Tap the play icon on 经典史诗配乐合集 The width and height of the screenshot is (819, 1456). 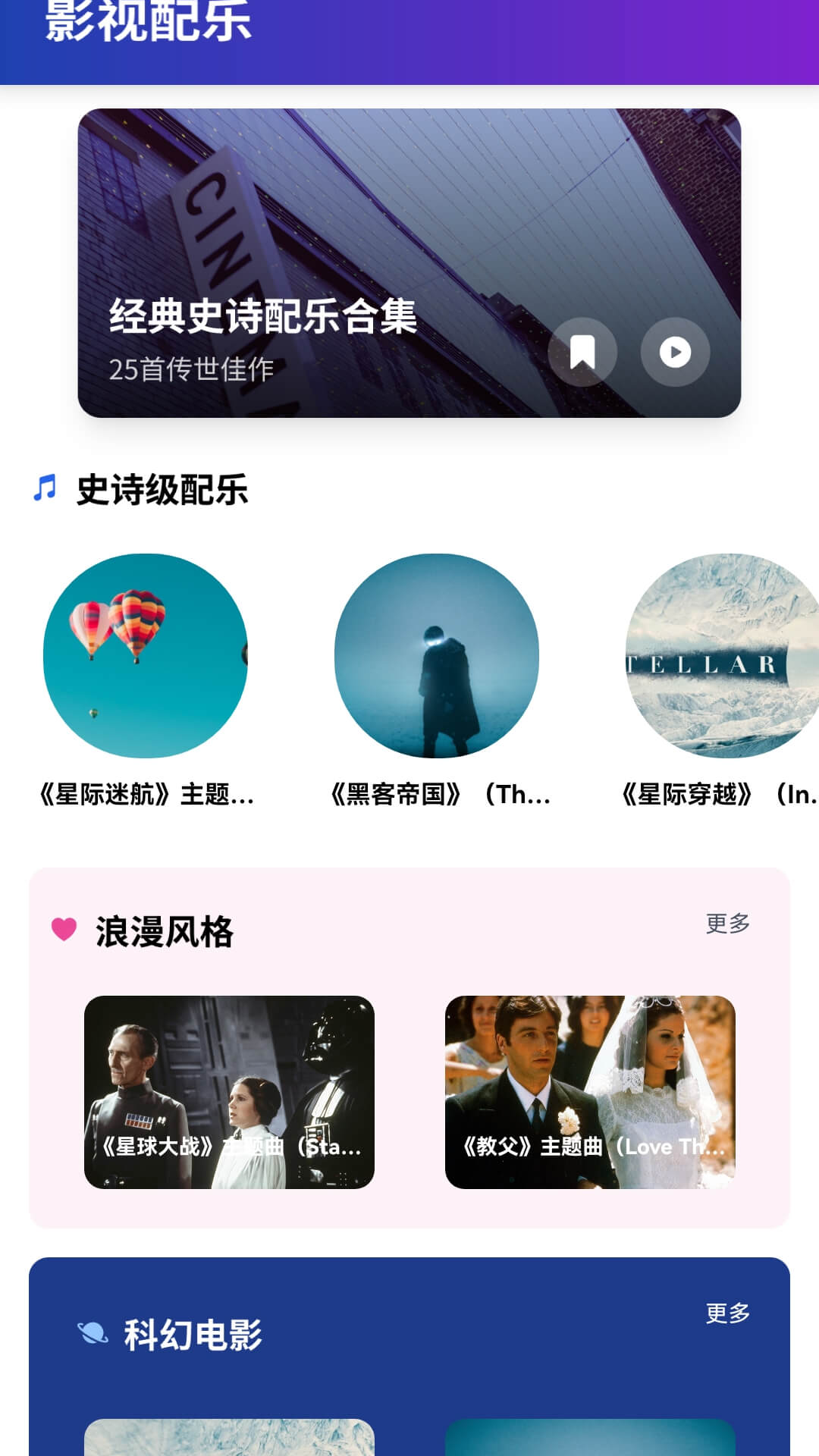(674, 351)
